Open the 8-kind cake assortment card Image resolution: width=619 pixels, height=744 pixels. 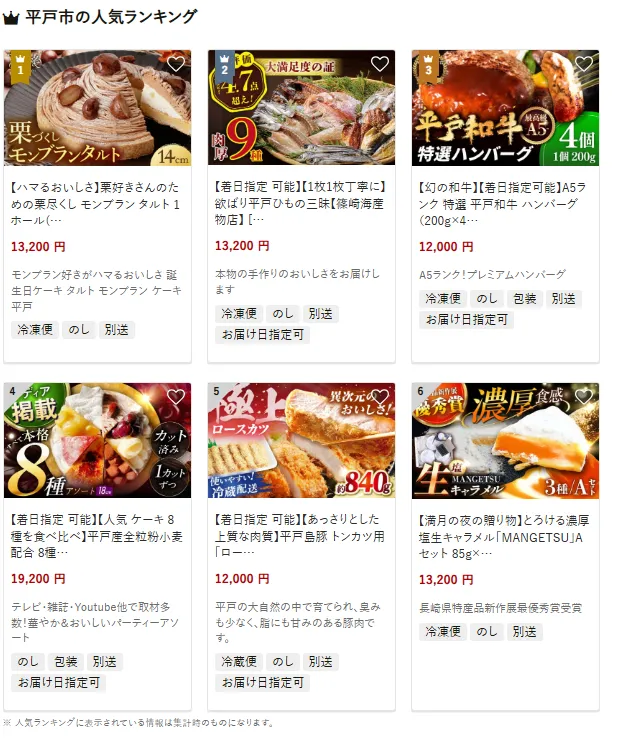tap(97, 537)
